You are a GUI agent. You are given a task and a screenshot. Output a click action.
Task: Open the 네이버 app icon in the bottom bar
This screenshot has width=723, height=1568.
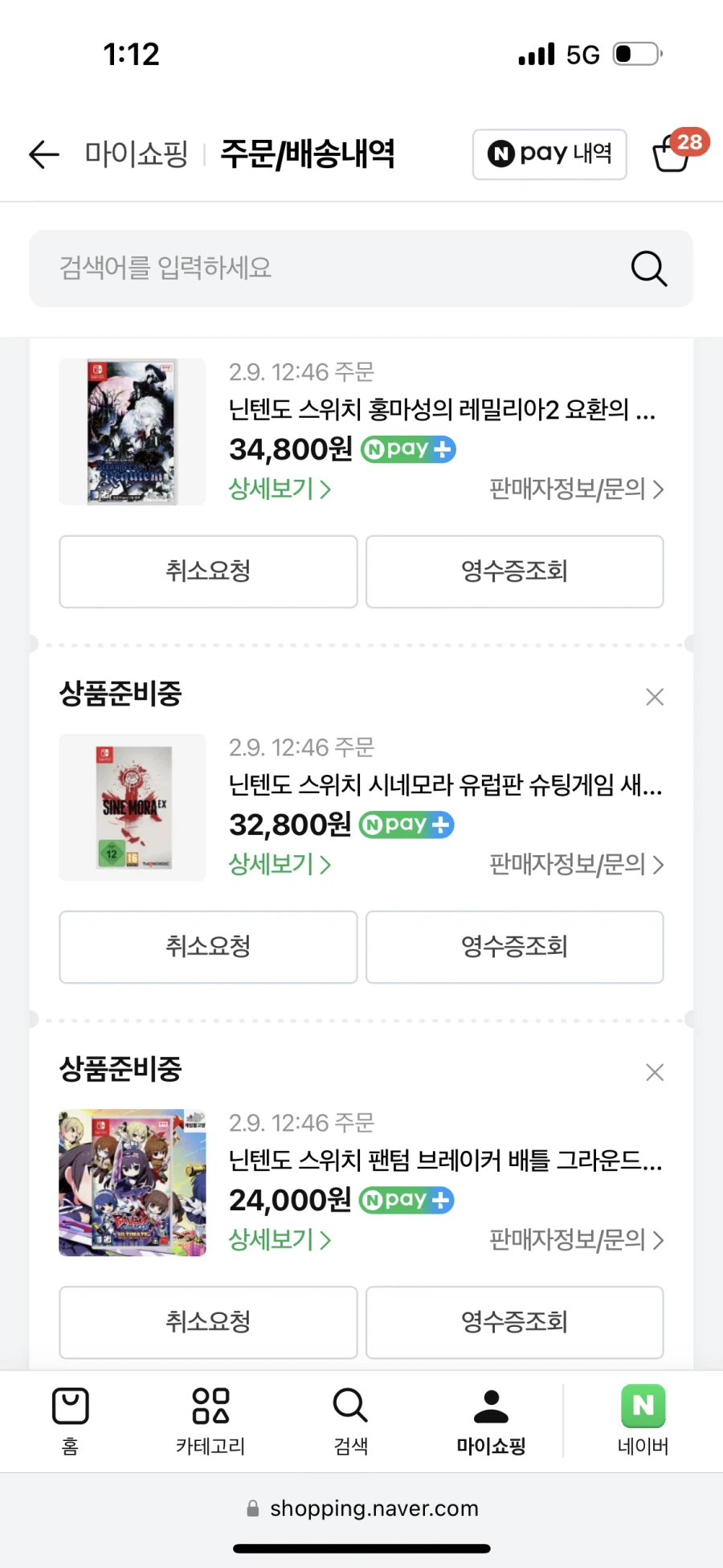point(642,1420)
